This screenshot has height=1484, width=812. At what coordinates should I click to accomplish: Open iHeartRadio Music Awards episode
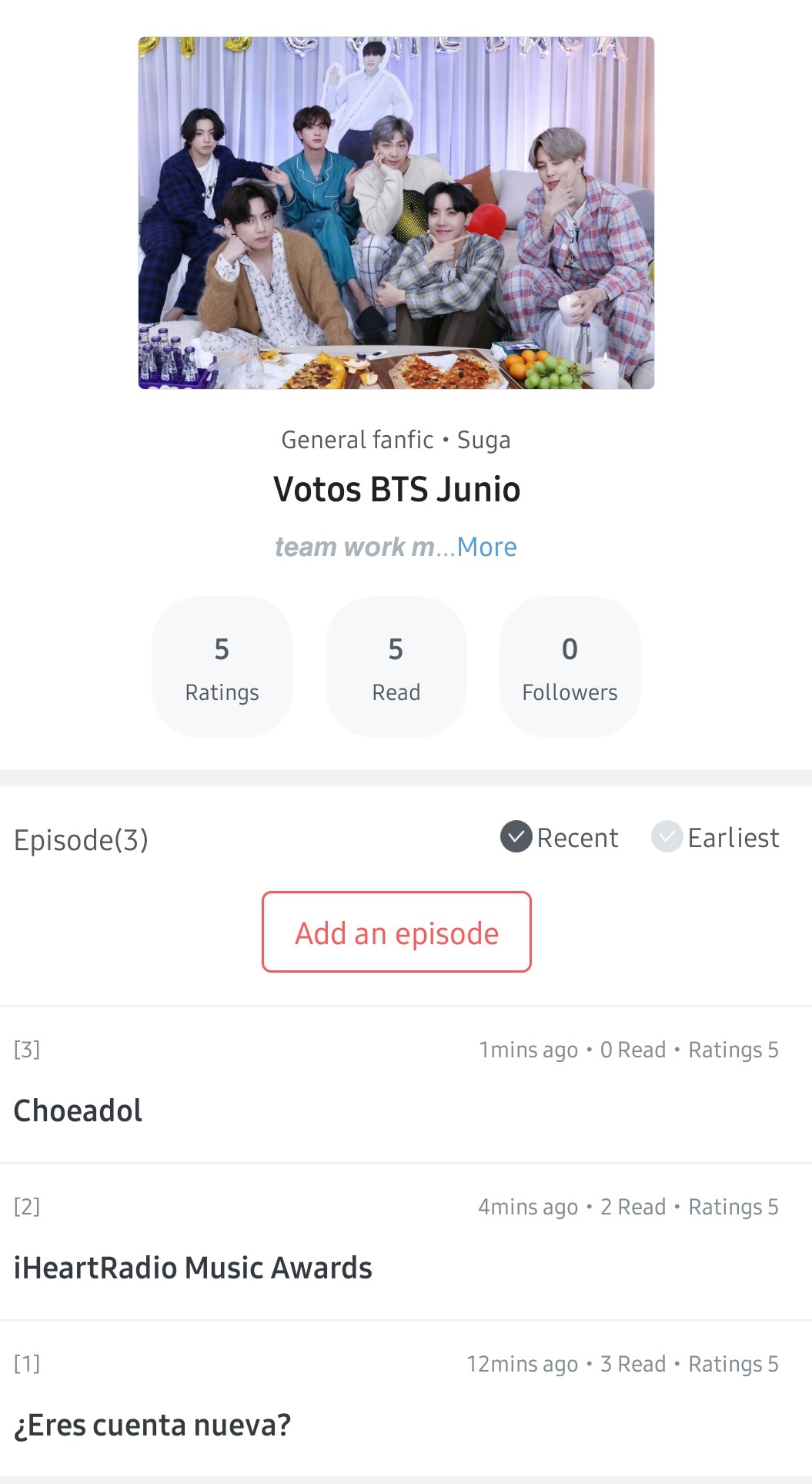(193, 1268)
